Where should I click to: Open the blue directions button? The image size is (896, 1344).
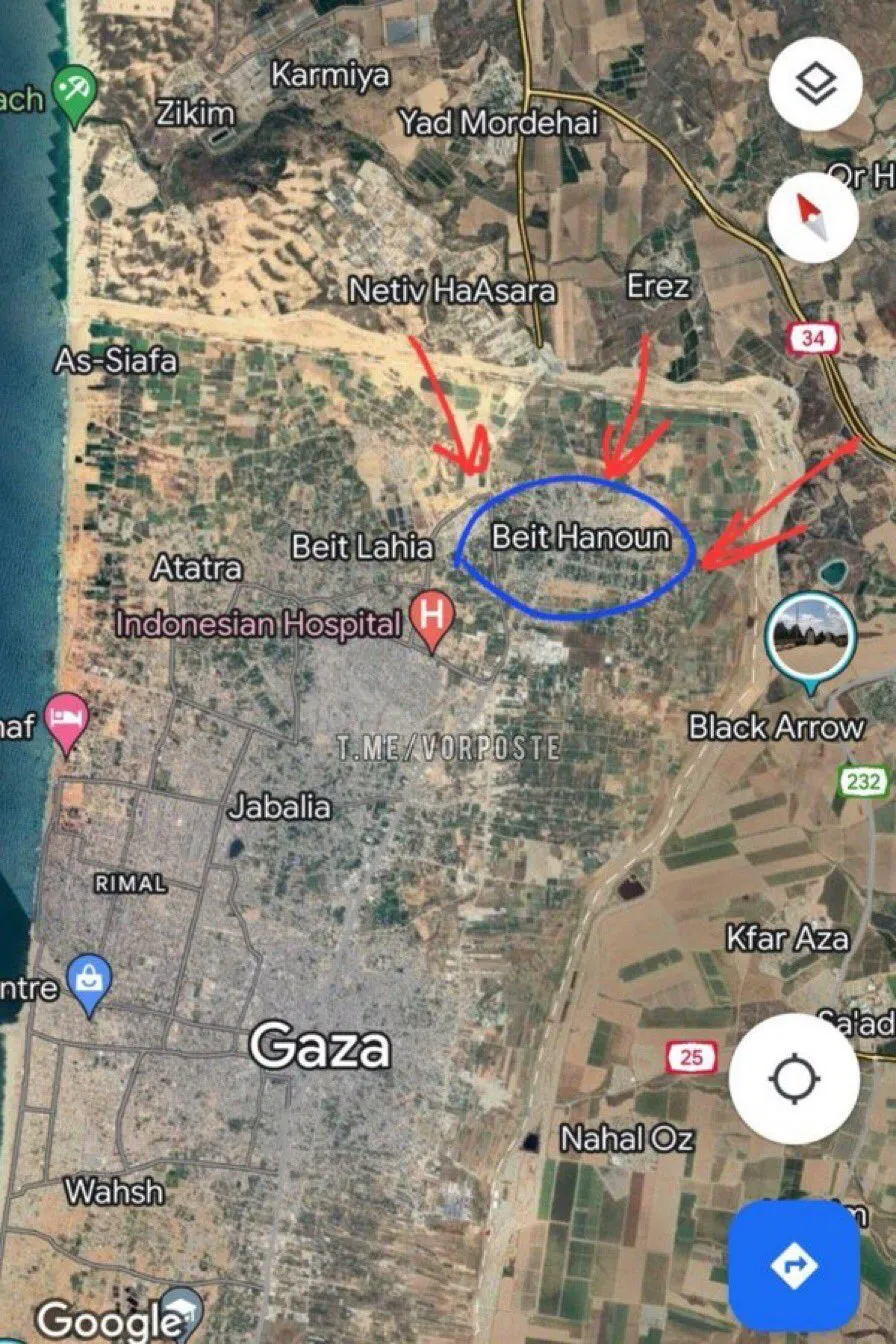tap(794, 1265)
